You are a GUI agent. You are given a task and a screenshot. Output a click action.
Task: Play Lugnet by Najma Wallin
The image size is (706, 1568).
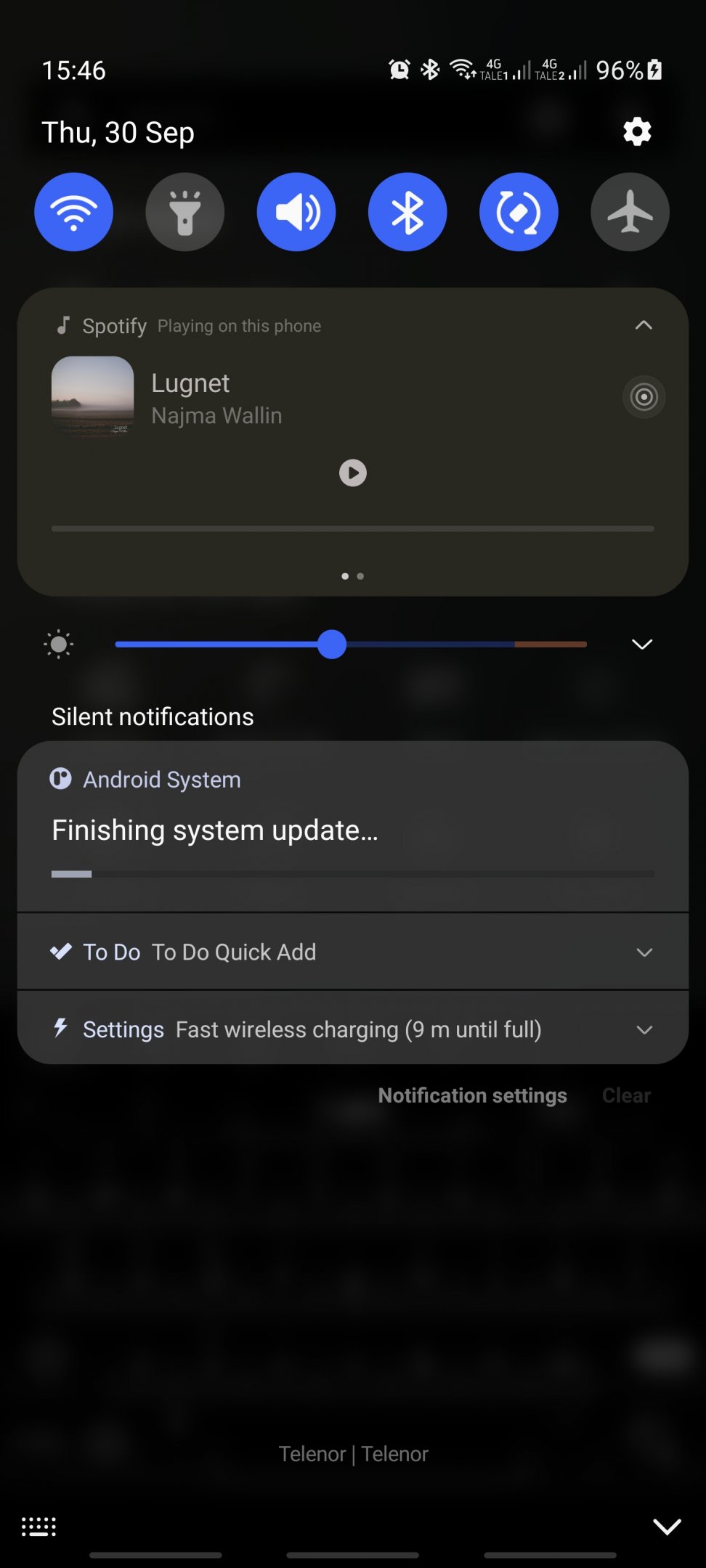pos(353,473)
